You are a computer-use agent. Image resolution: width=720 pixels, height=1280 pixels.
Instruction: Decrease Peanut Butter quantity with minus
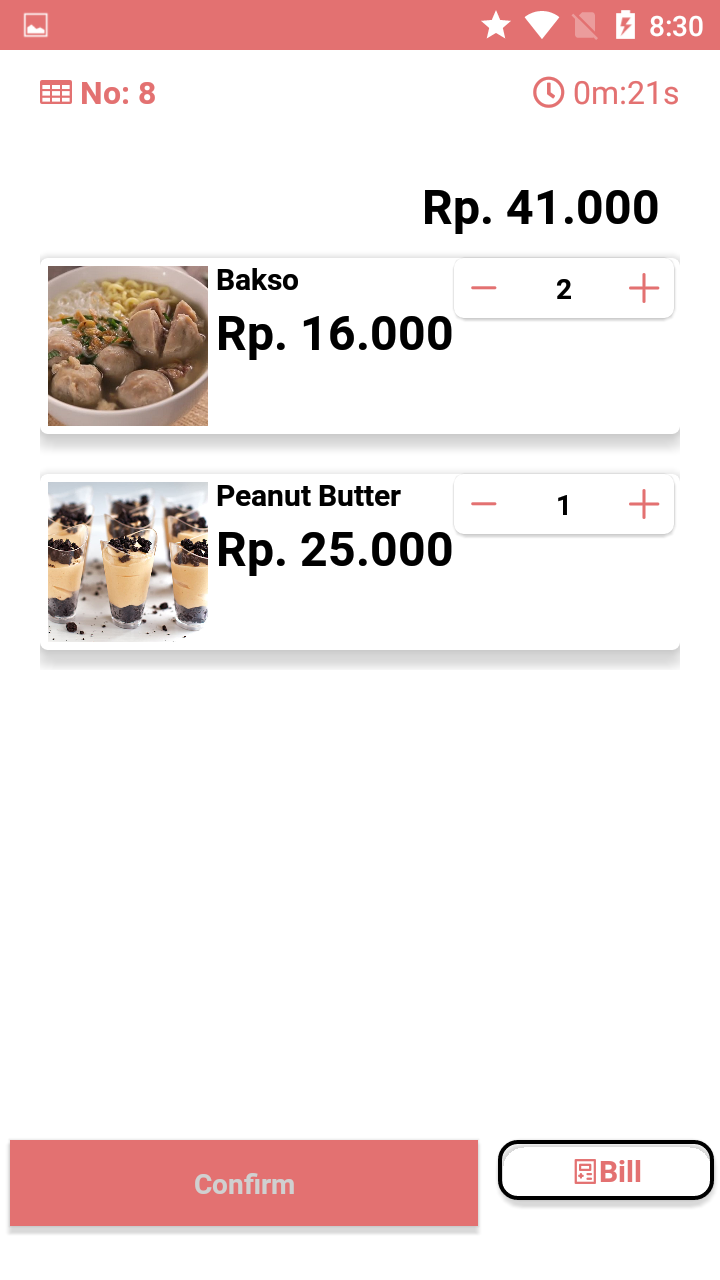point(483,505)
